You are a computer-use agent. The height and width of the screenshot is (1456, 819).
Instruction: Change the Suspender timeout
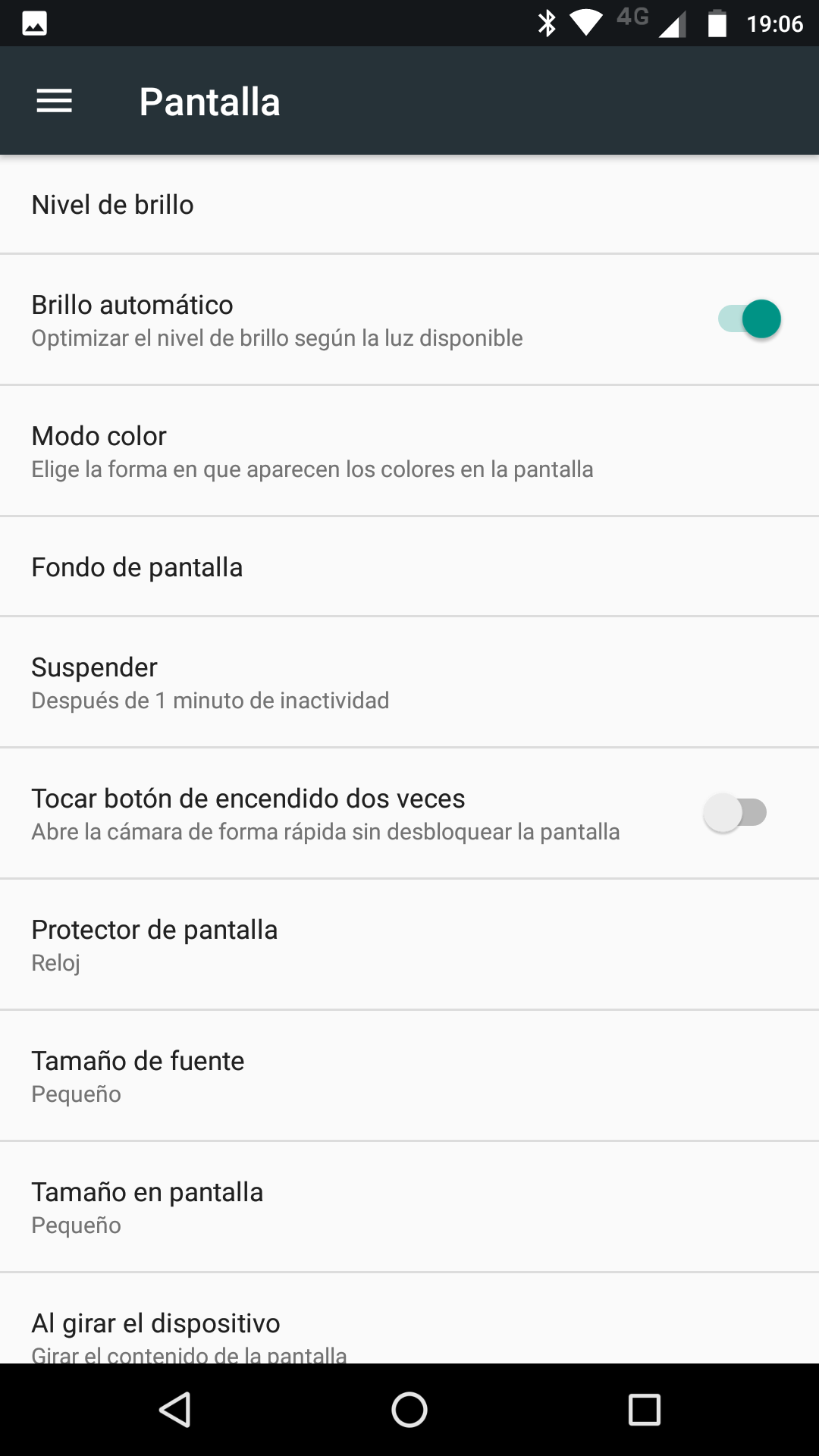click(x=409, y=682)
